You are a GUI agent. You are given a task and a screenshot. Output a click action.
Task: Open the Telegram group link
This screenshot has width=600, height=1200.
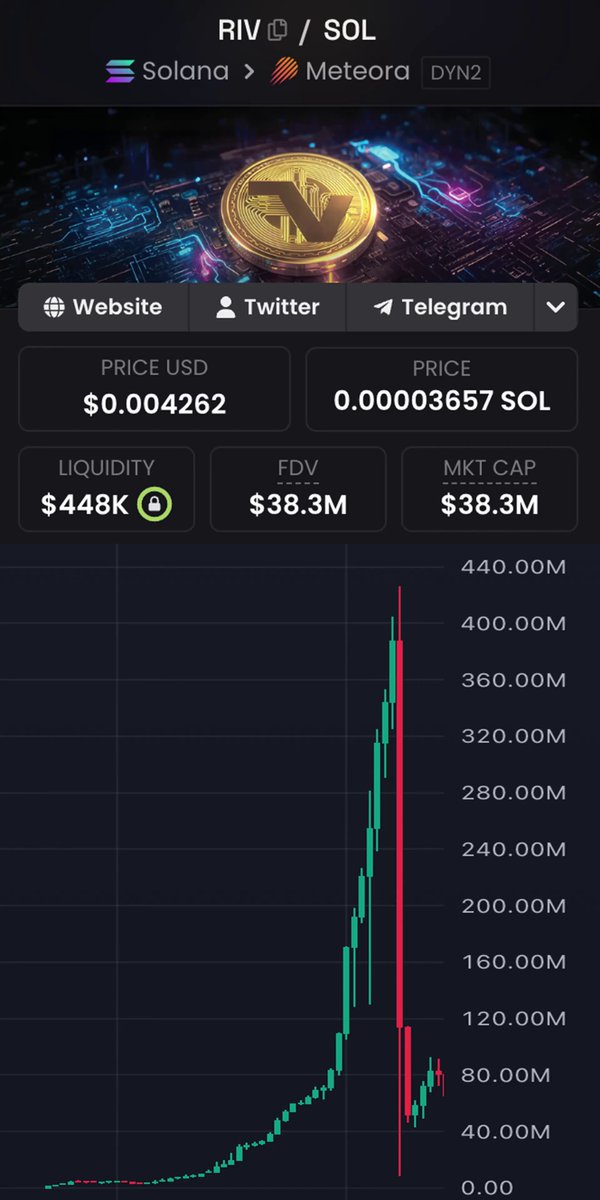tap(440, 307)
